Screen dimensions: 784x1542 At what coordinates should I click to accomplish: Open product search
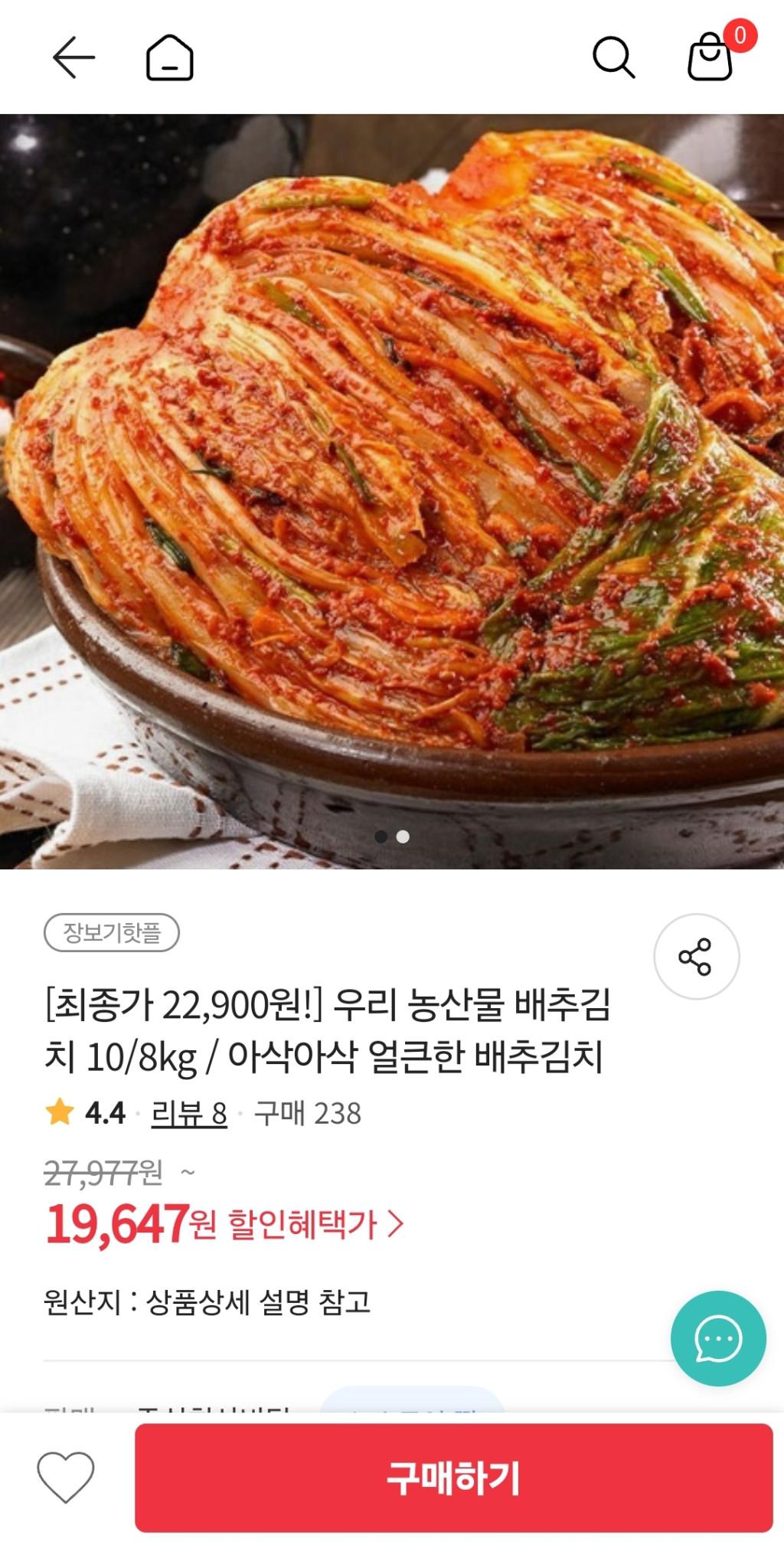tap(613, 57)
